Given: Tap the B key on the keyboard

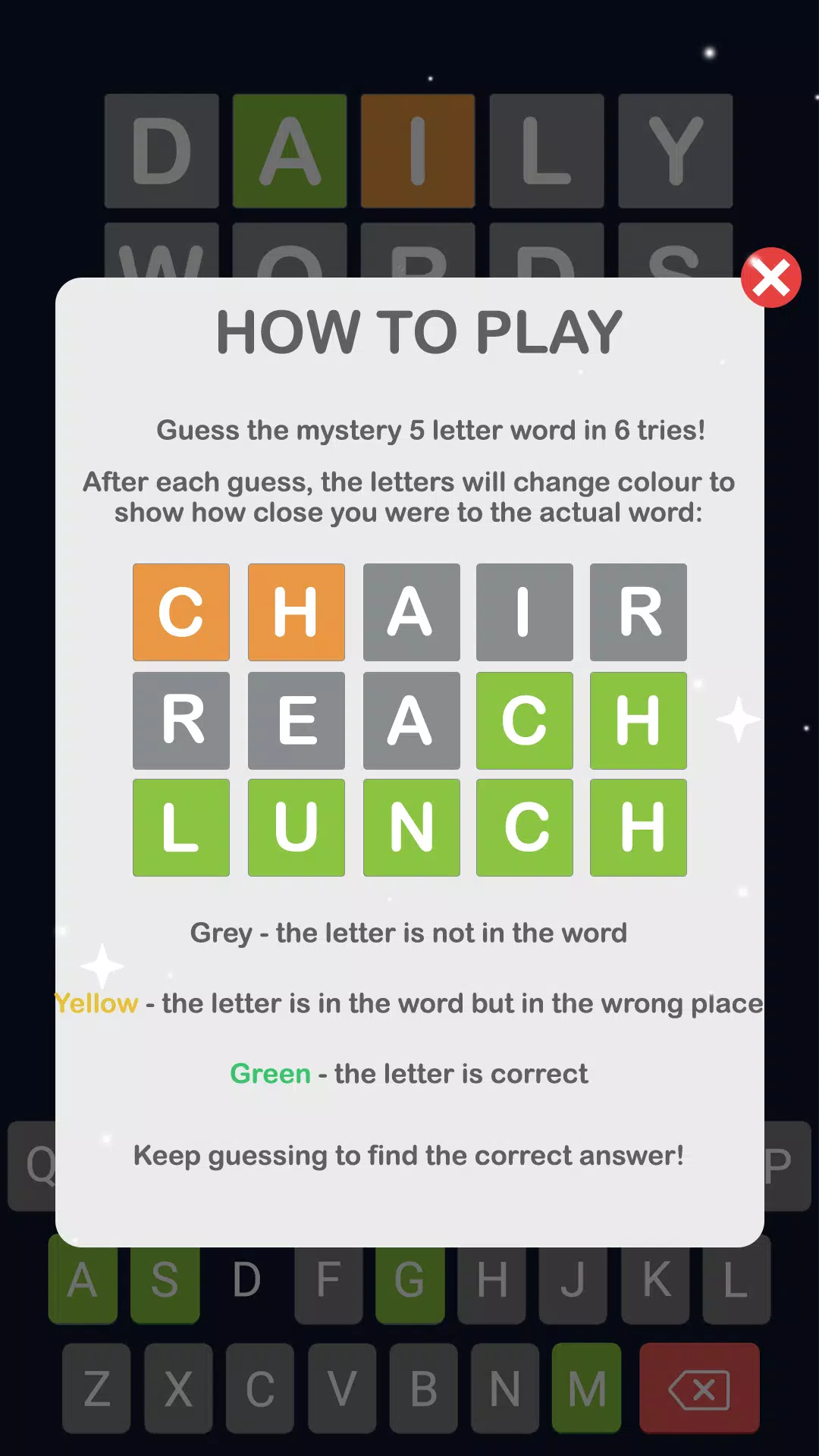Looking at the screenshot, I should [x=423, y=1389].
